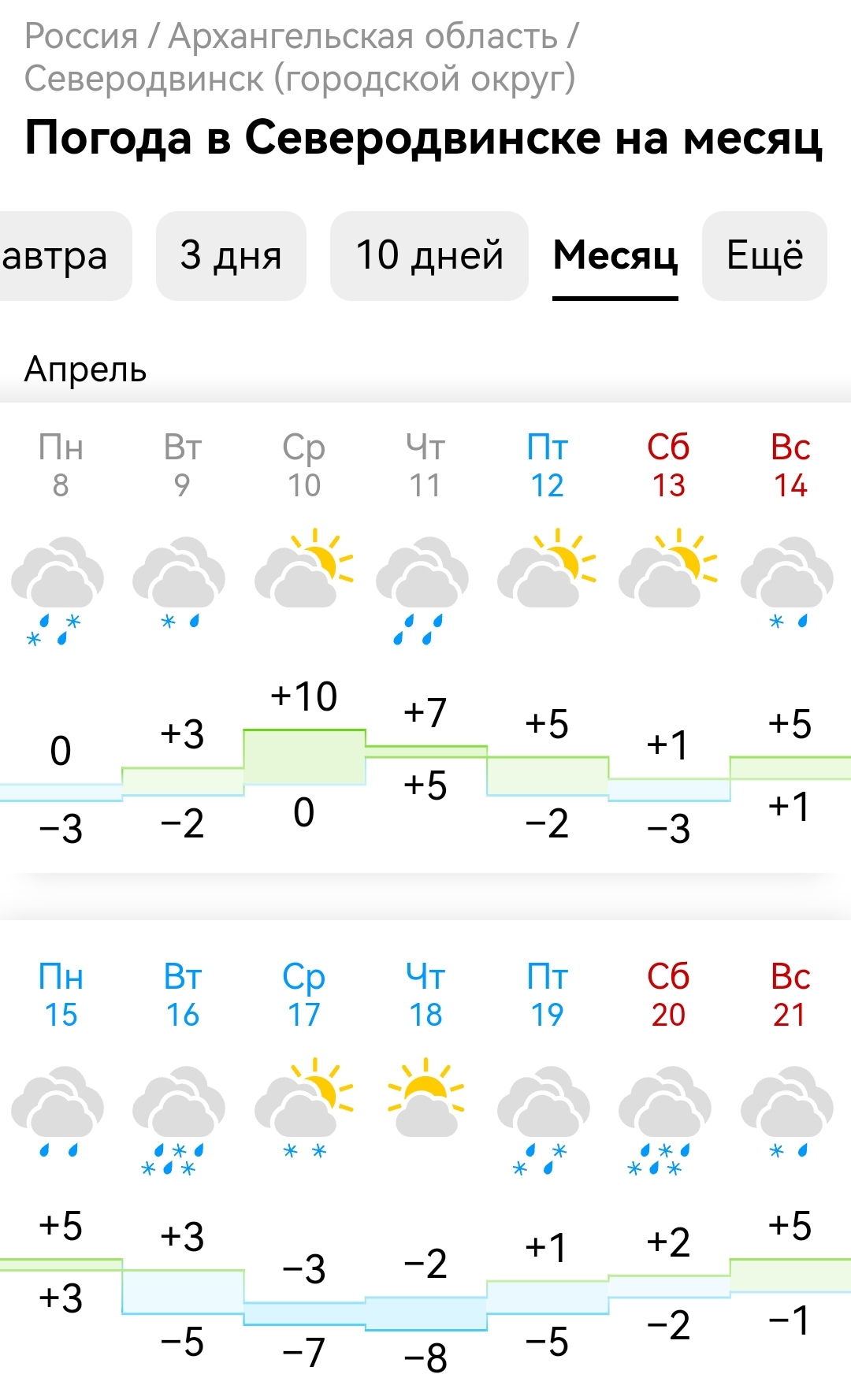The image size is (851, 1400).
Task: Open the forecast for Sunday, April 21
Action: tap(790, 1160)
